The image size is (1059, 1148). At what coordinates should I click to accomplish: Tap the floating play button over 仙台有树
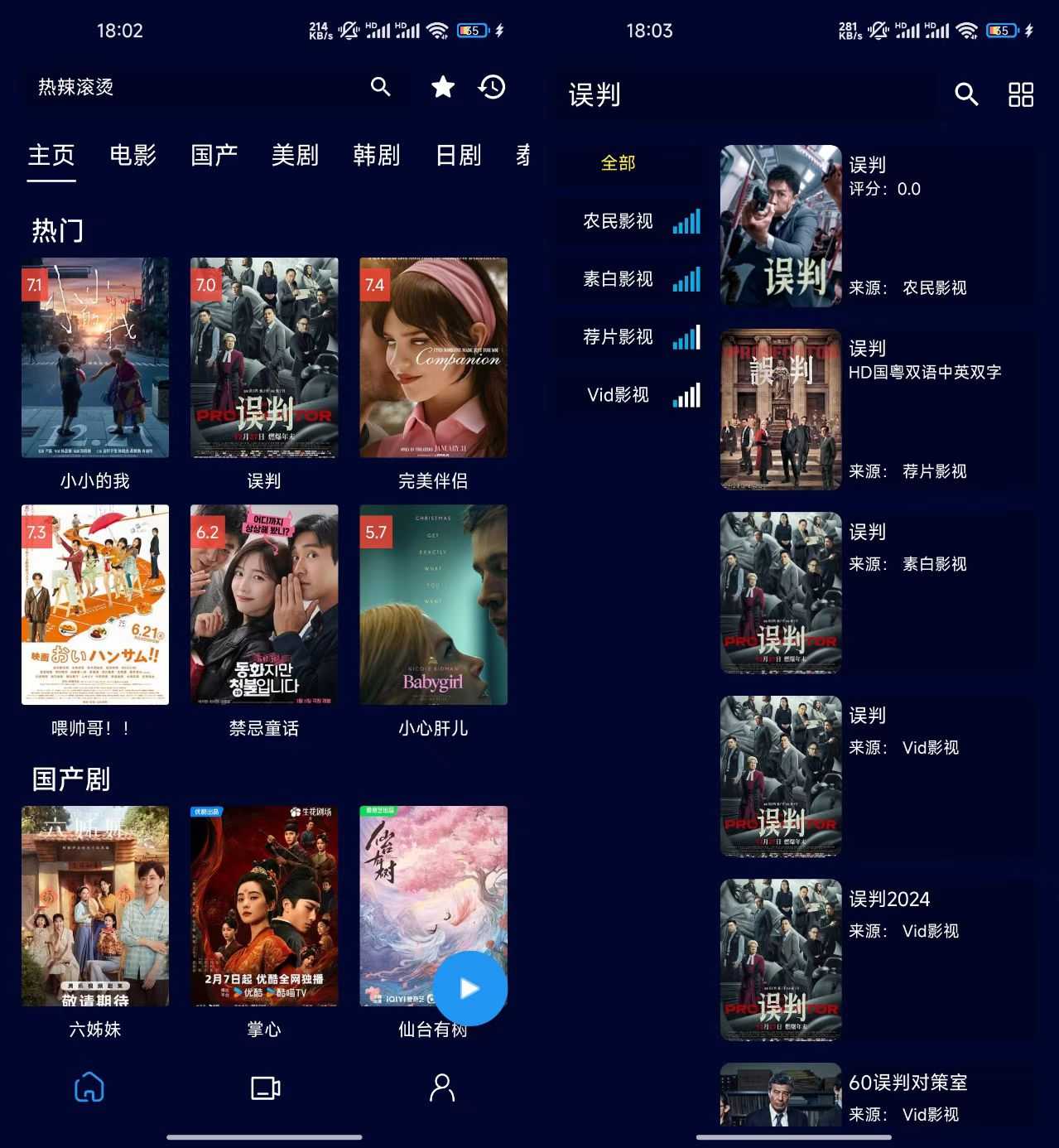point(469,986)
